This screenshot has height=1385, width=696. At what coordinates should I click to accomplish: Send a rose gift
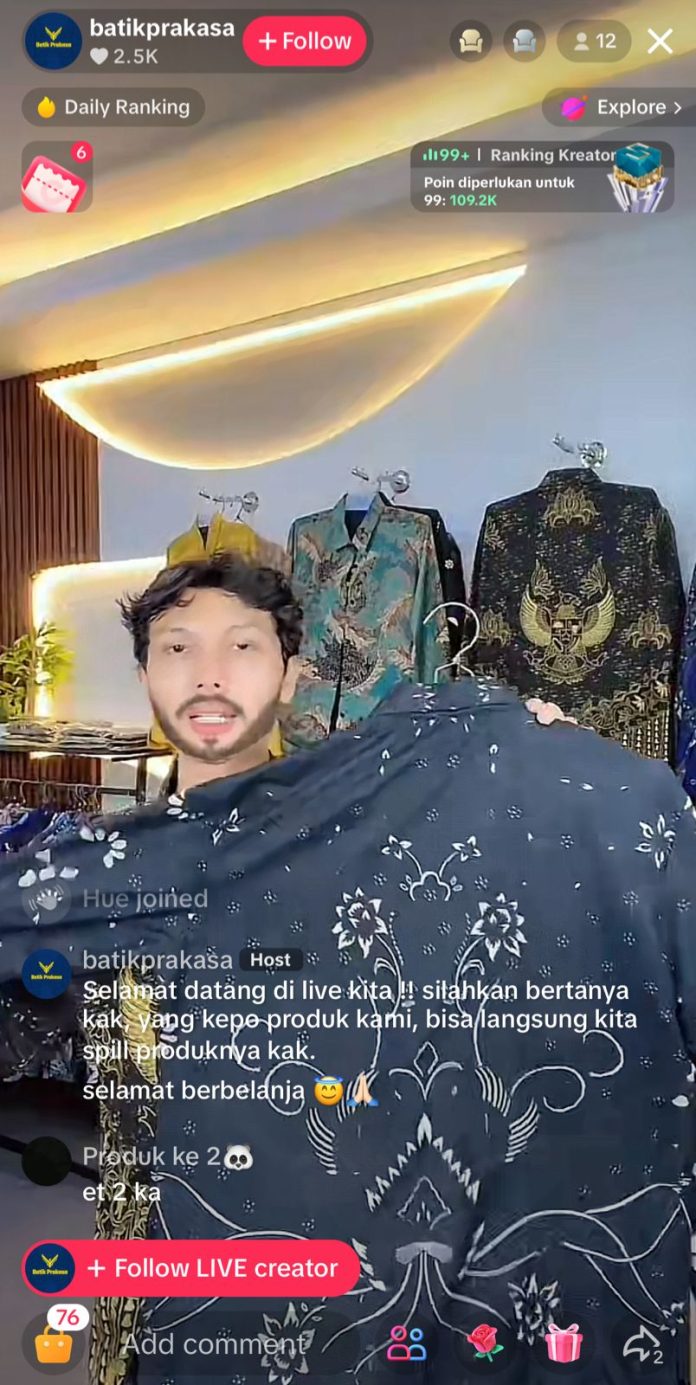click(485, 1343)
